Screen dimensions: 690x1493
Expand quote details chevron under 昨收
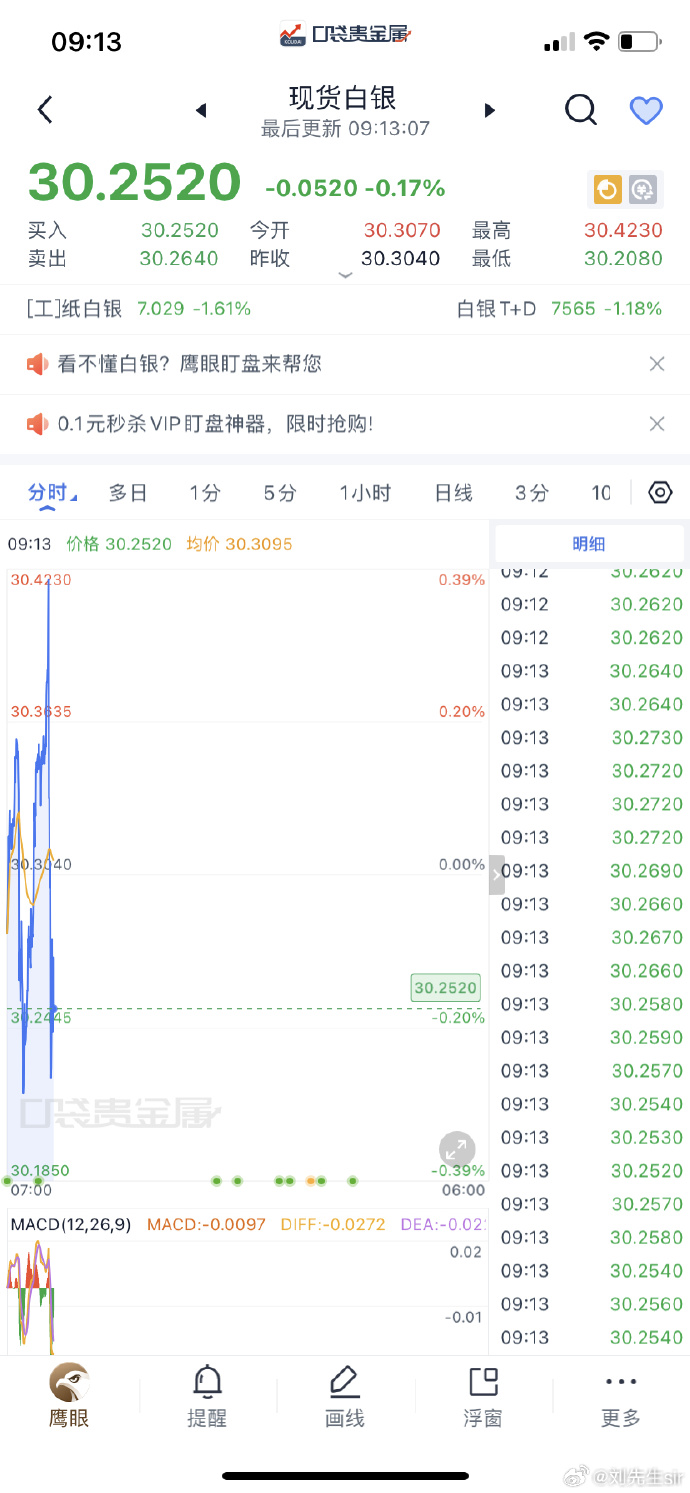click(345, 275)
